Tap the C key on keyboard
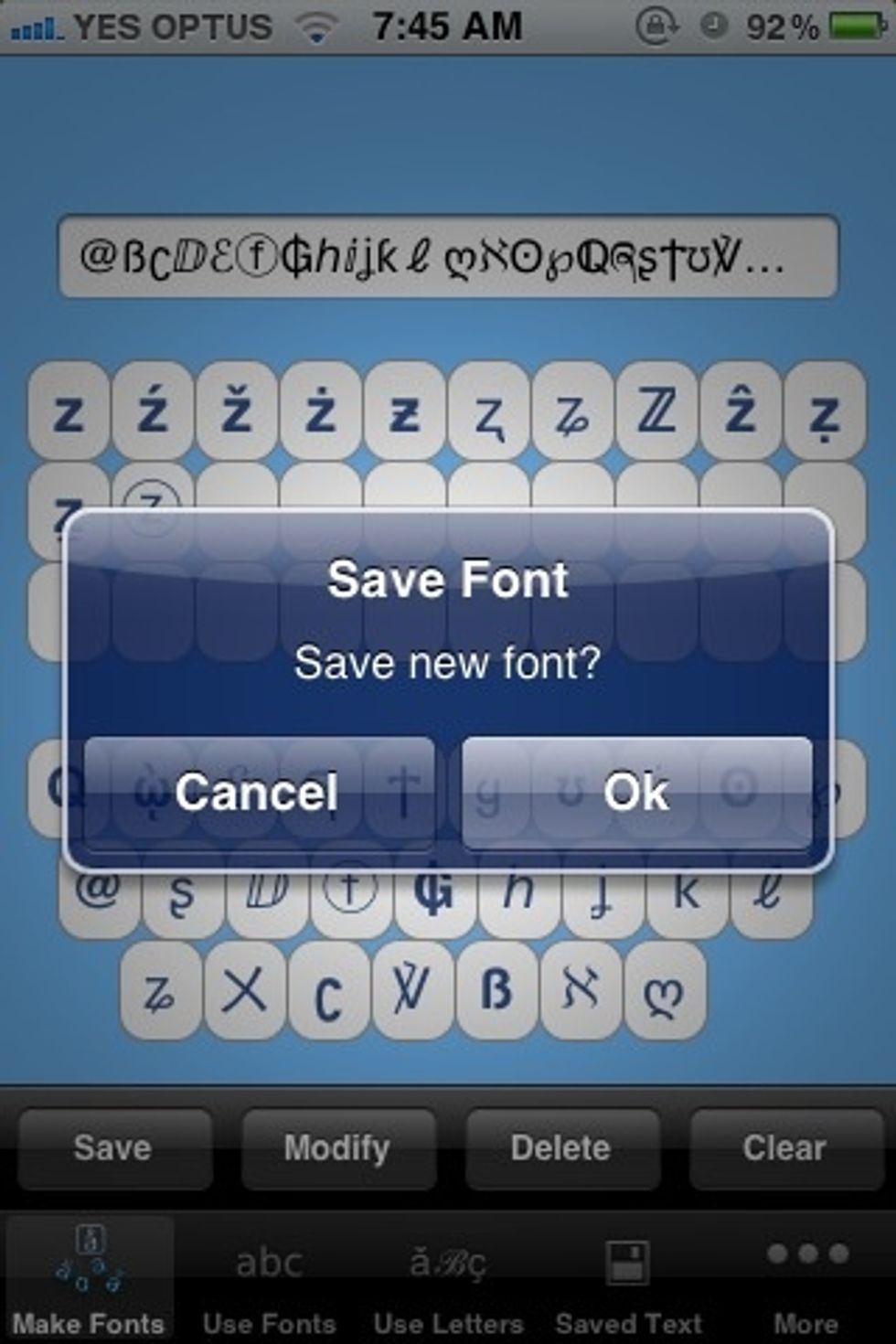The image size is (896, 1344). [328, 992]
